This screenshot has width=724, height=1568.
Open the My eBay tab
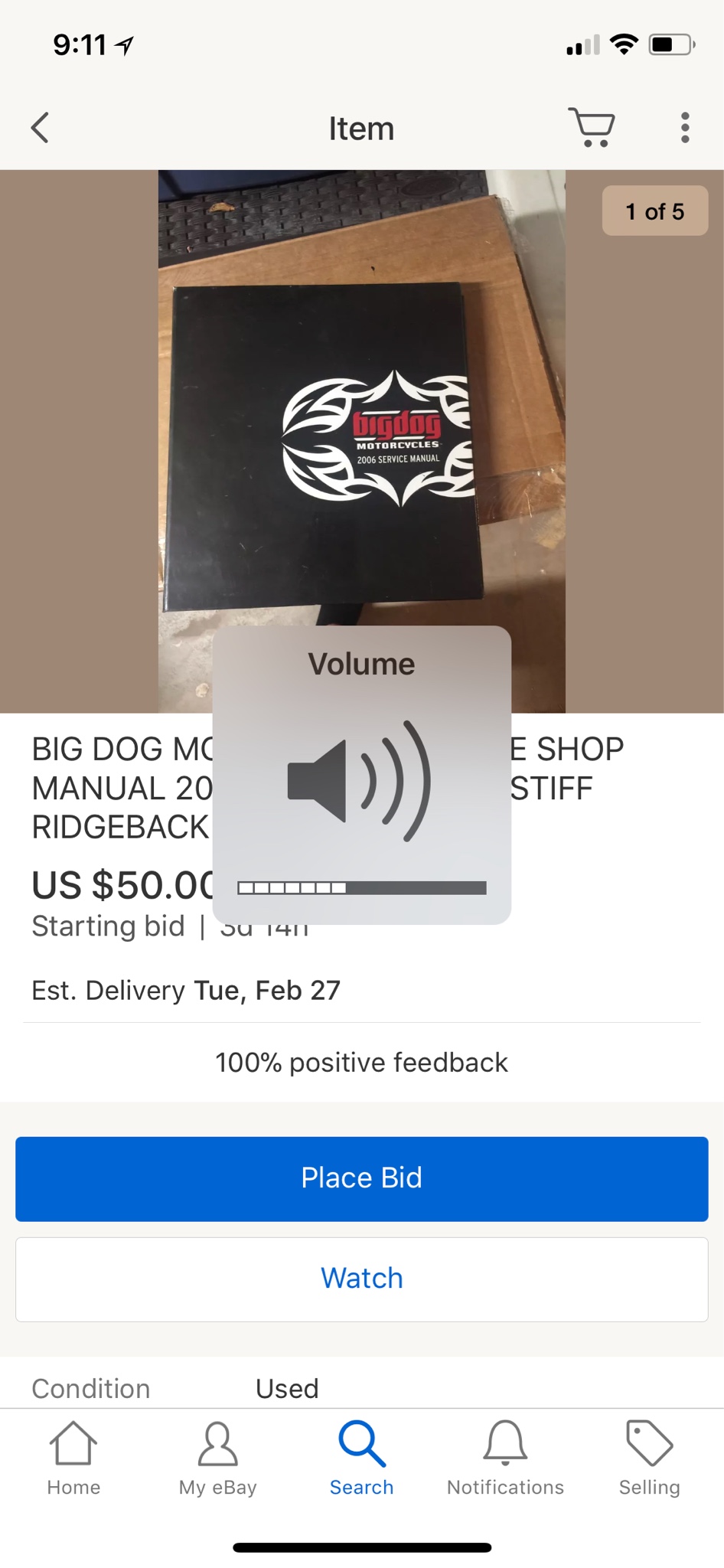pos(217,1459)
